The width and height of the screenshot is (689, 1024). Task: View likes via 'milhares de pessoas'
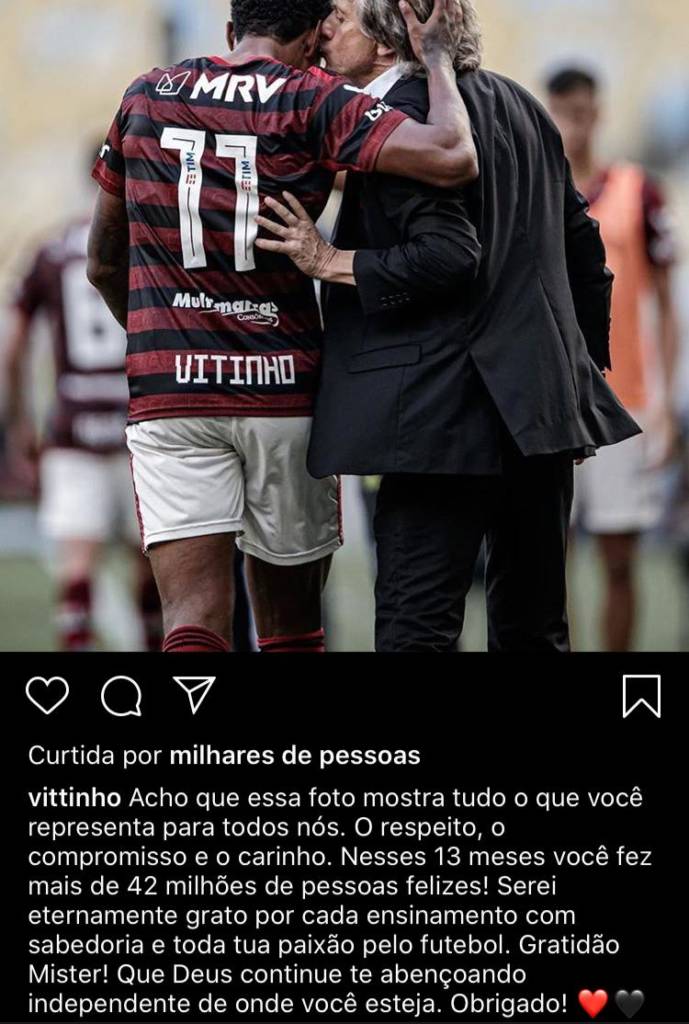295,755
